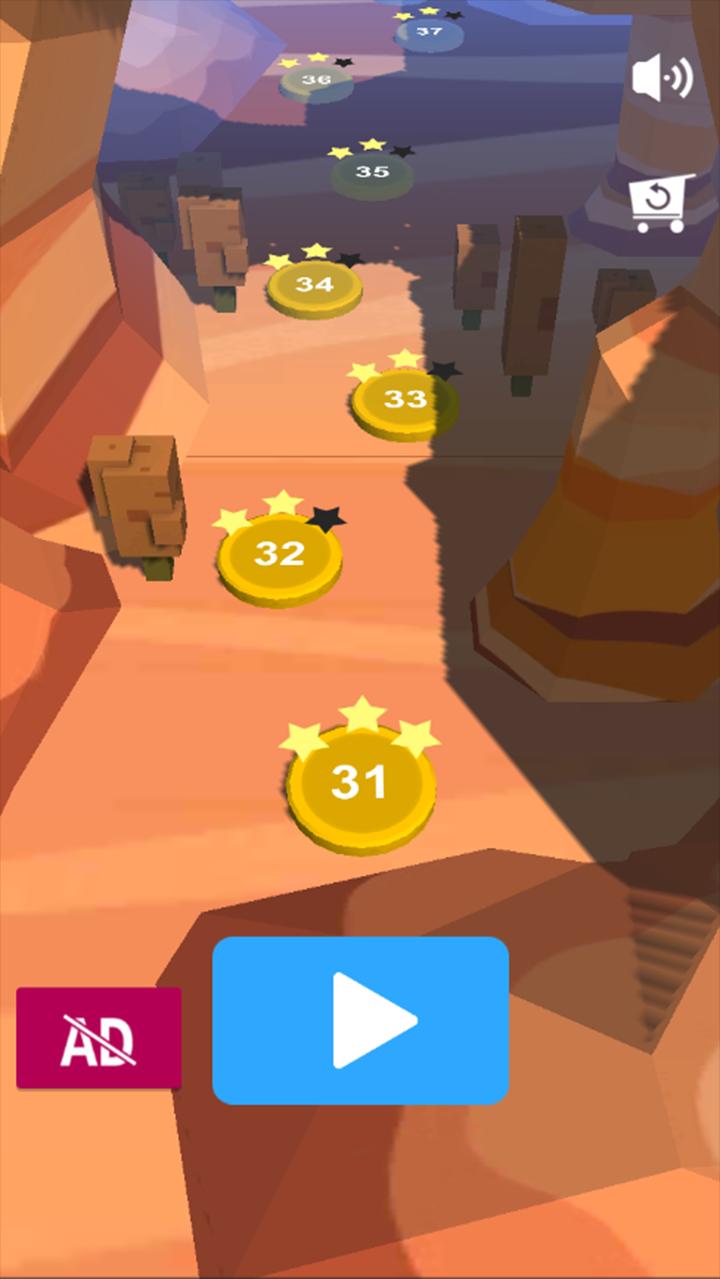This screenshot has height=1279, width=720.
Task: Select level 31 coin
Action: [360, 784]
